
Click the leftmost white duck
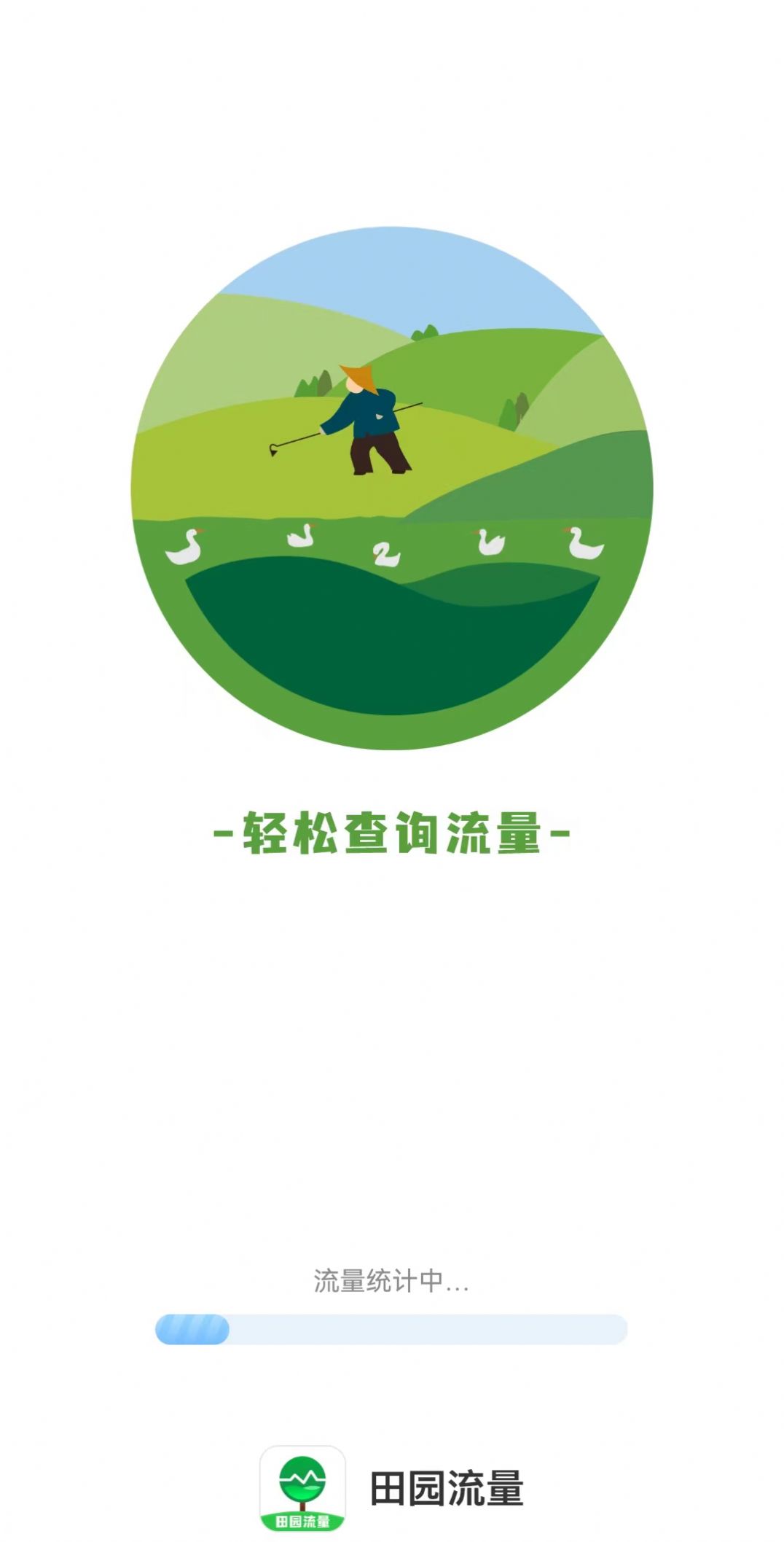click(183, 550)
